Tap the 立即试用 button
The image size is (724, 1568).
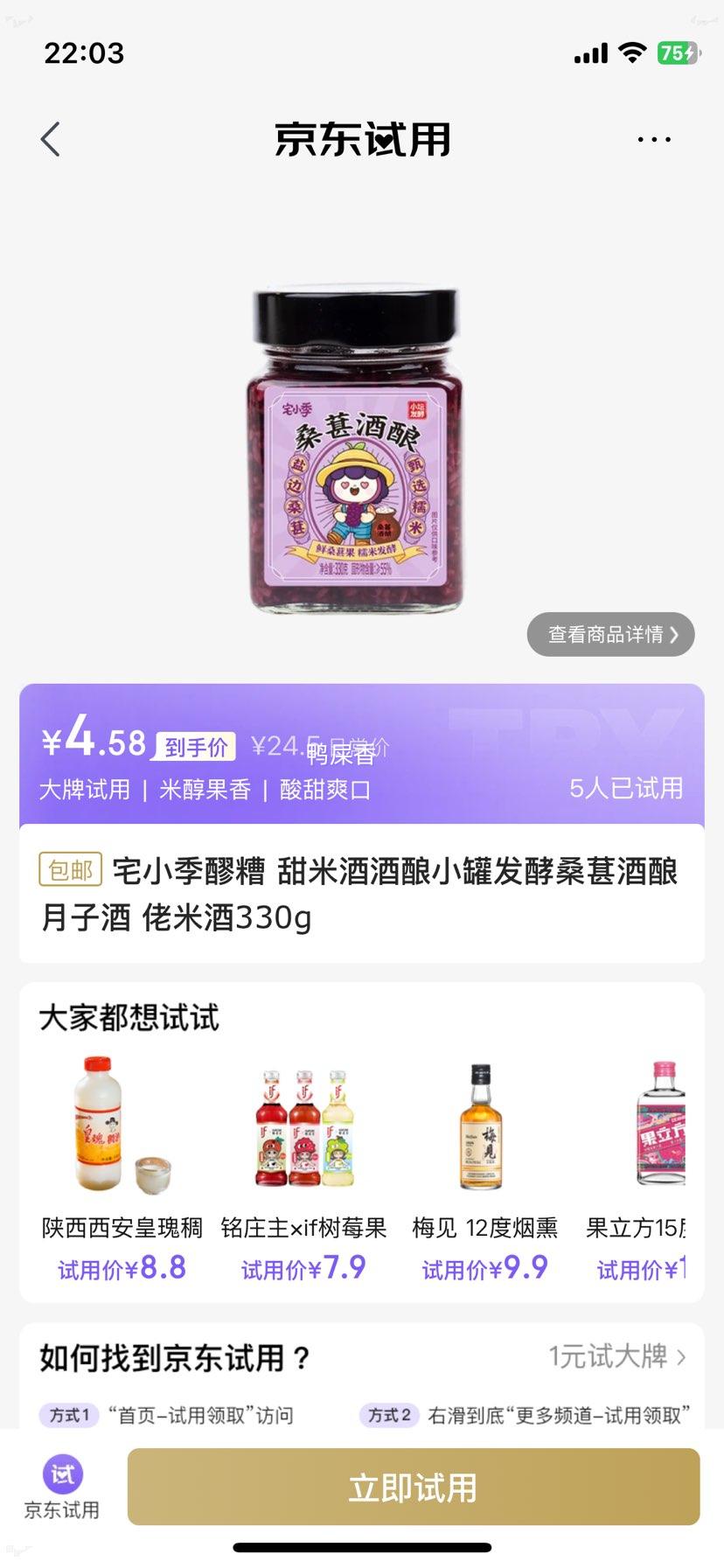(x=411, y=1487)
